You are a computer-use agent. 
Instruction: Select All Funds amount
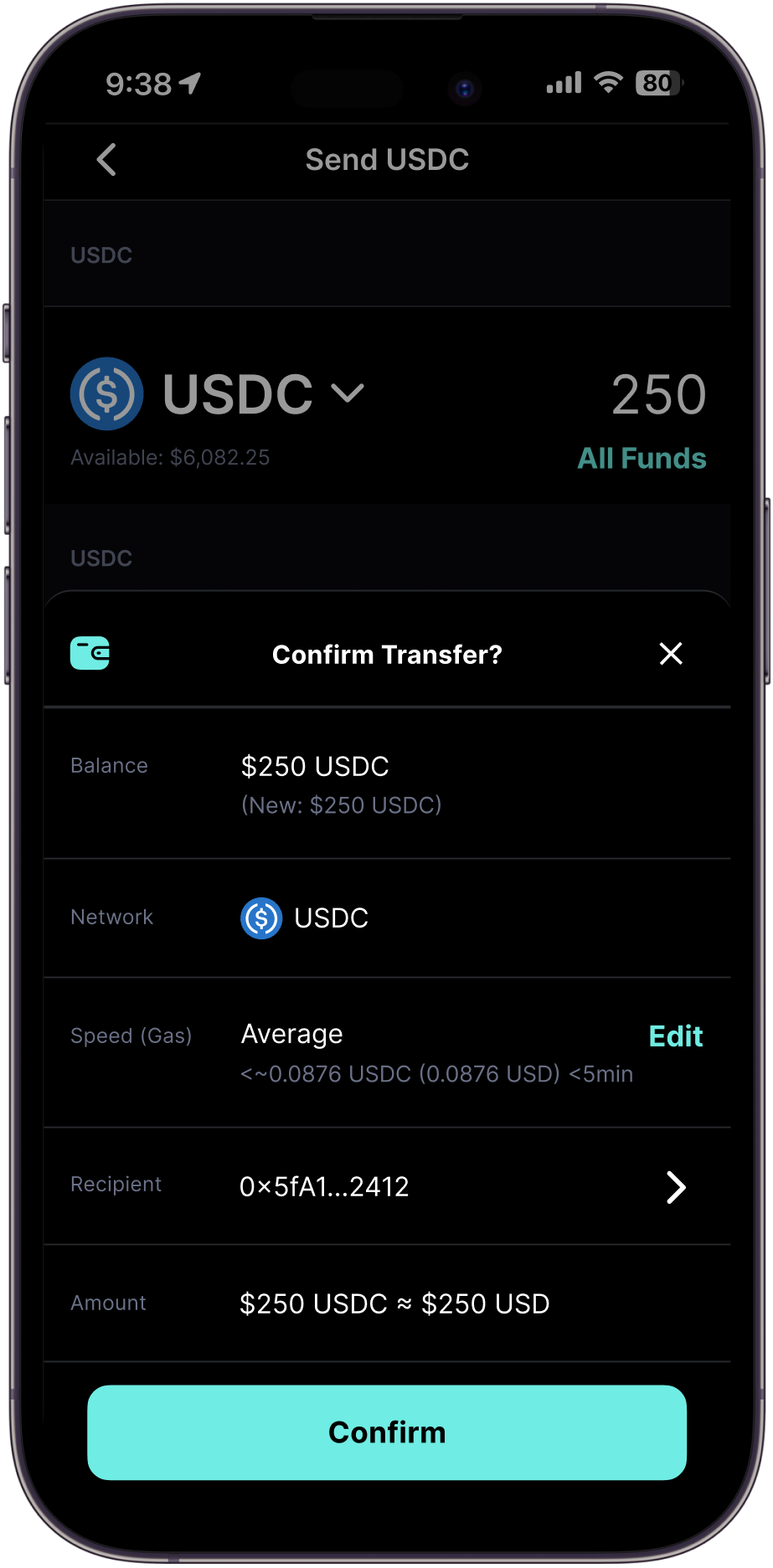tap(642, 458)
